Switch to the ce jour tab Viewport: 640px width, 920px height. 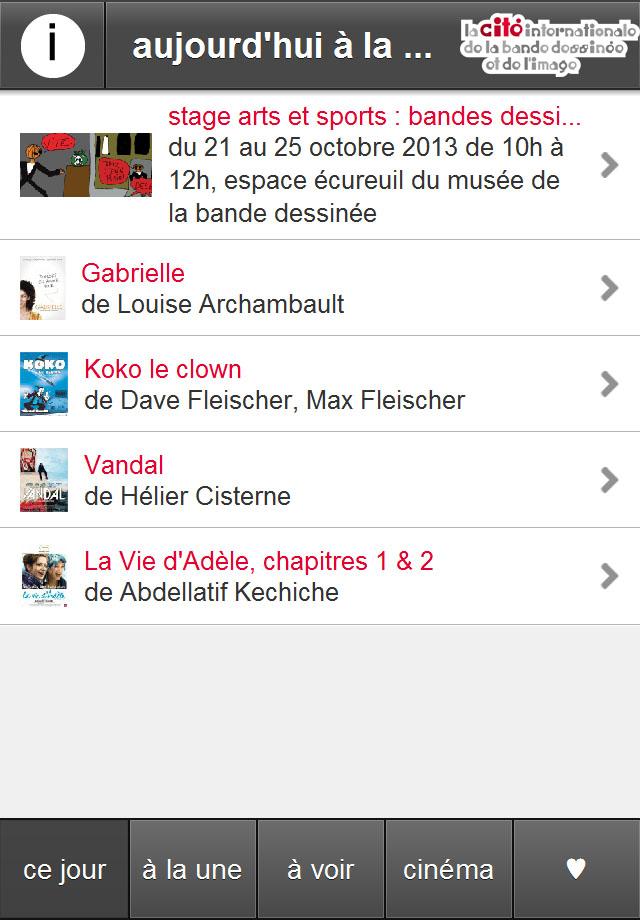tap(64, 870)
